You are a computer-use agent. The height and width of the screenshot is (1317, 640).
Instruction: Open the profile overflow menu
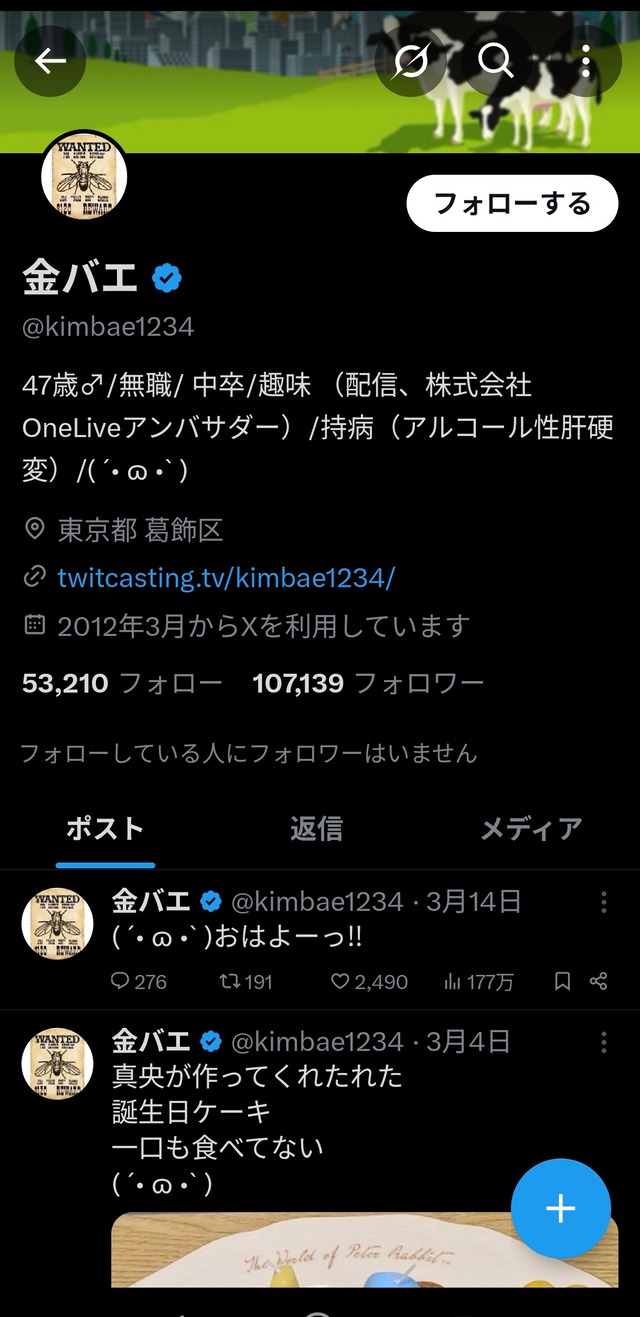point(586,61)
